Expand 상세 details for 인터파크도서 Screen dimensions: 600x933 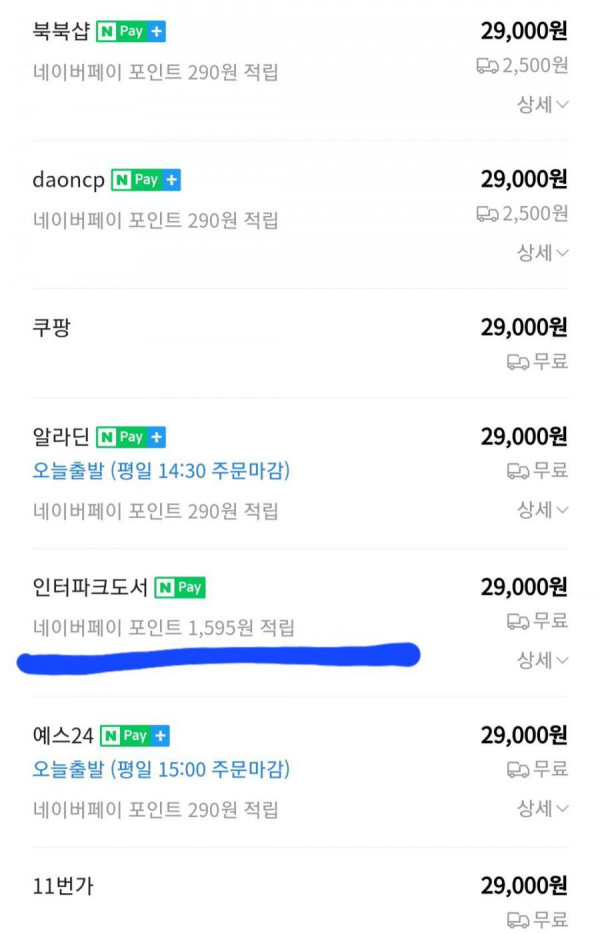[543, 660]
